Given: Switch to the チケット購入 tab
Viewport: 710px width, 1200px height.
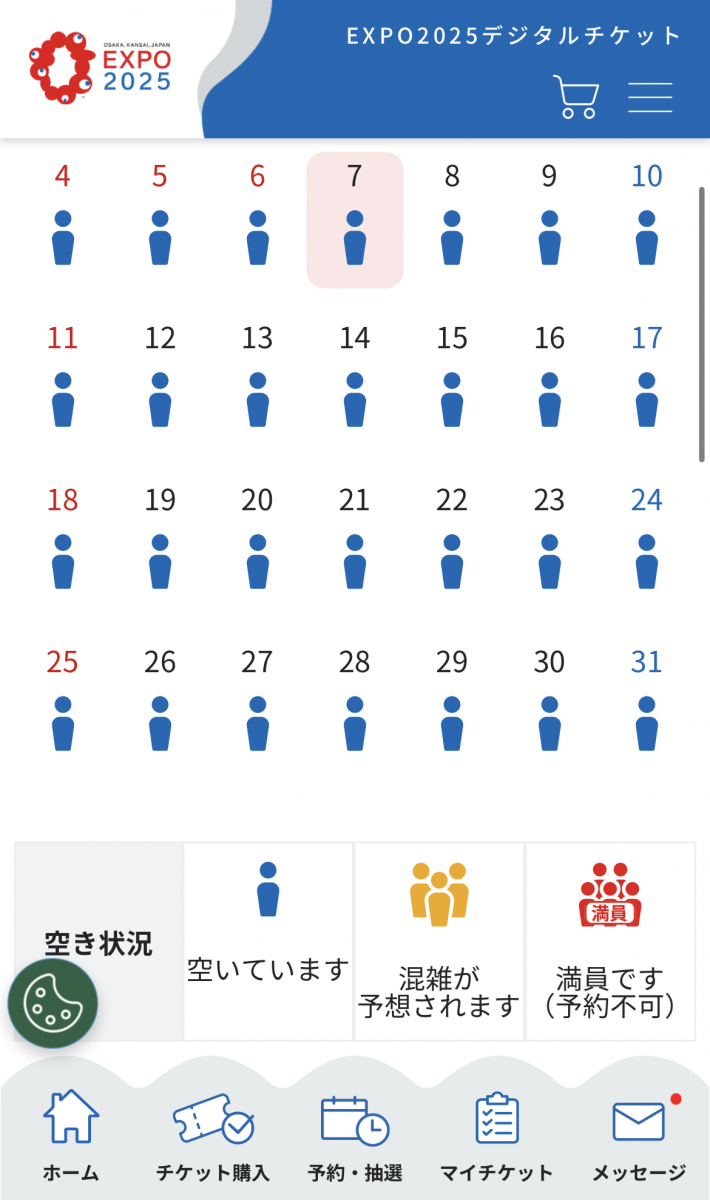Looking at the screenshot, I should 213,1136.
